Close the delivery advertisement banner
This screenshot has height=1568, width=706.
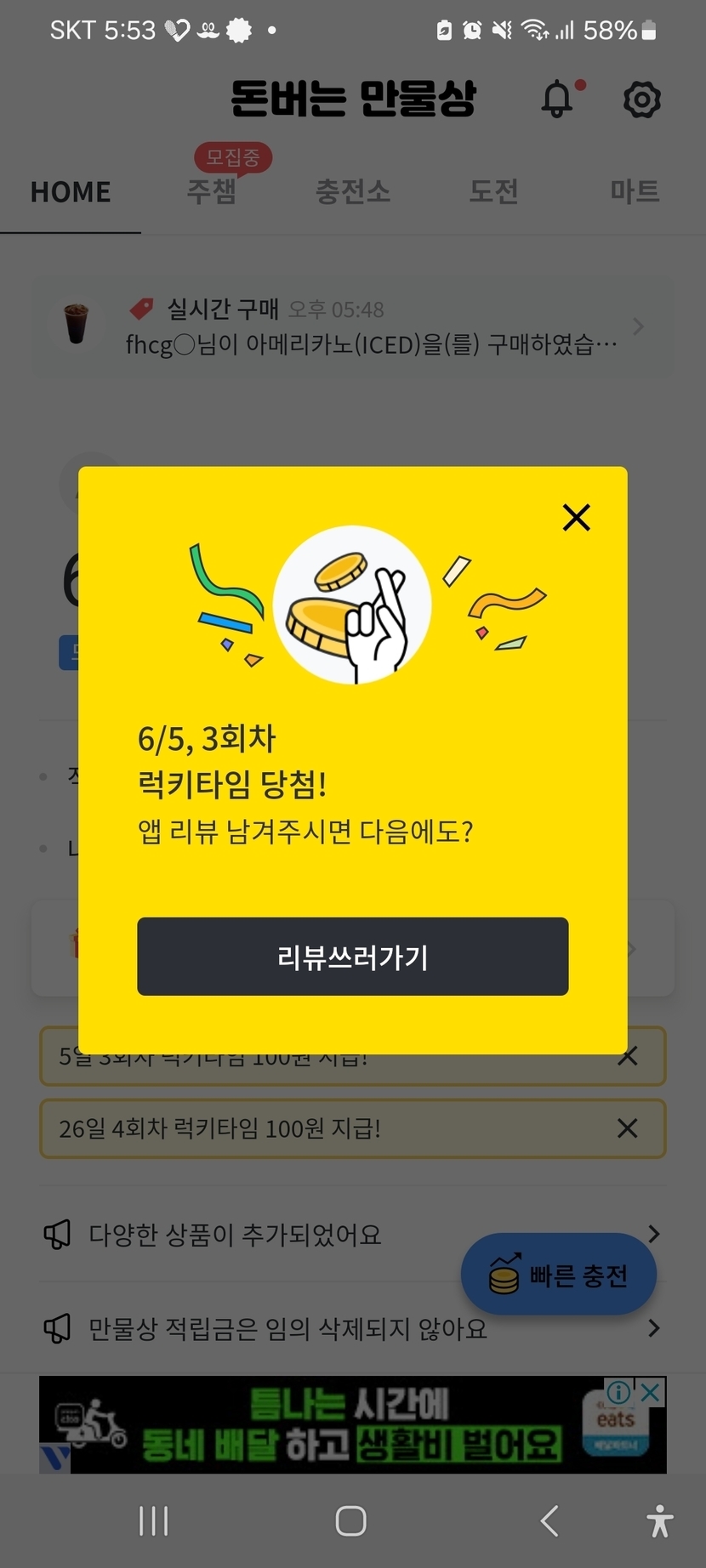(651, 1392)
